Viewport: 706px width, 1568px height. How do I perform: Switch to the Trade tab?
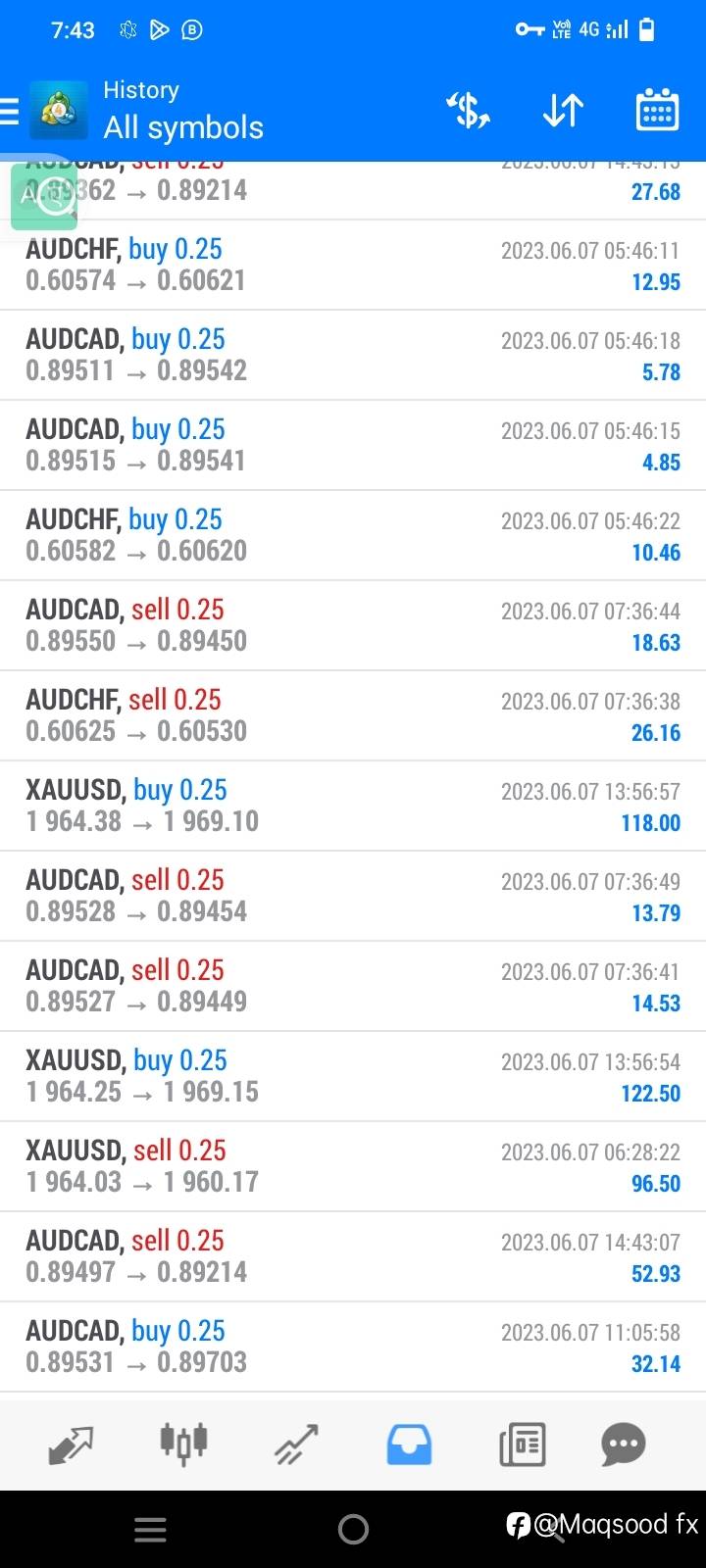[296, 1444]
